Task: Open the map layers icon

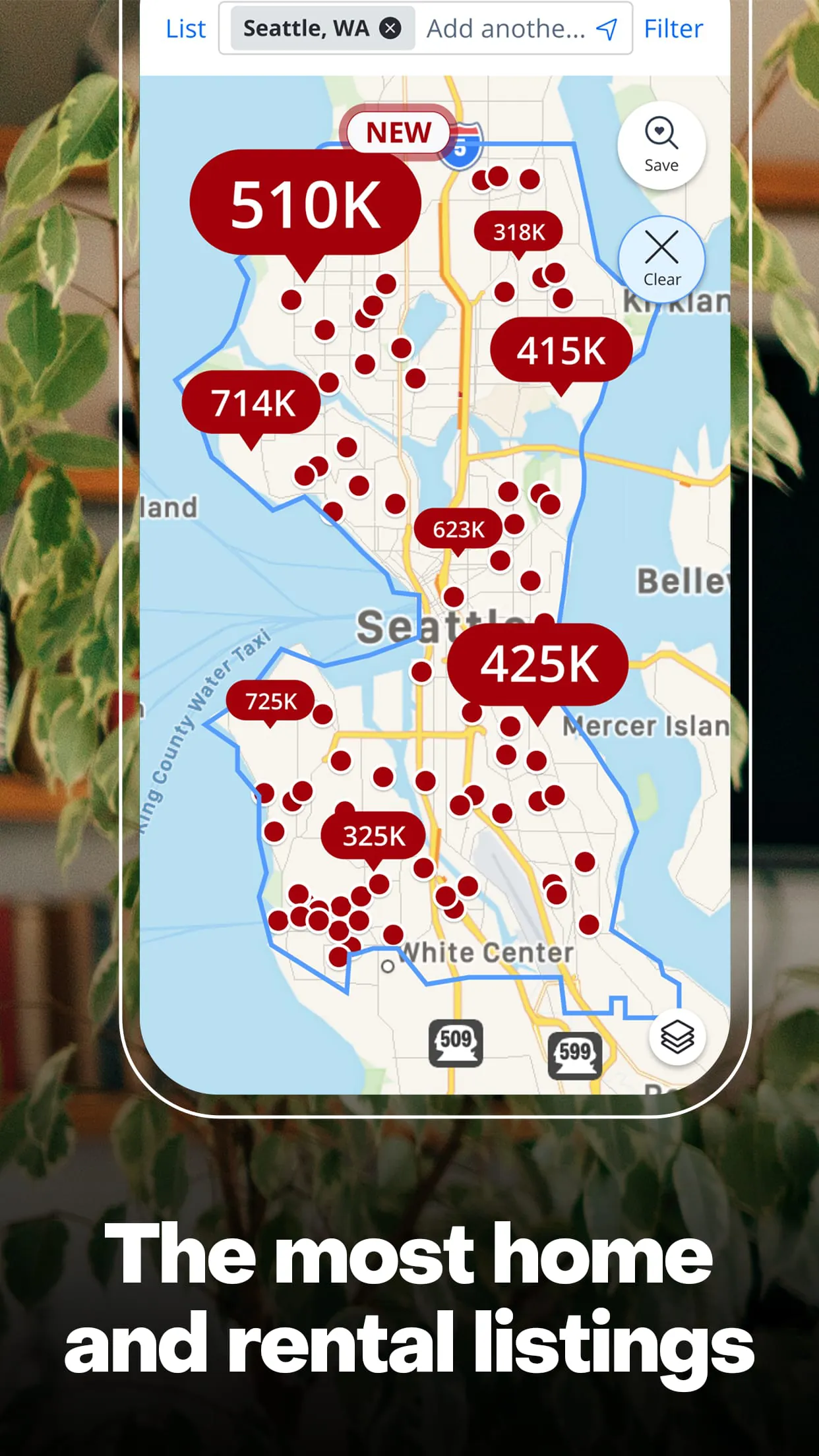Action: point(679,1036)
